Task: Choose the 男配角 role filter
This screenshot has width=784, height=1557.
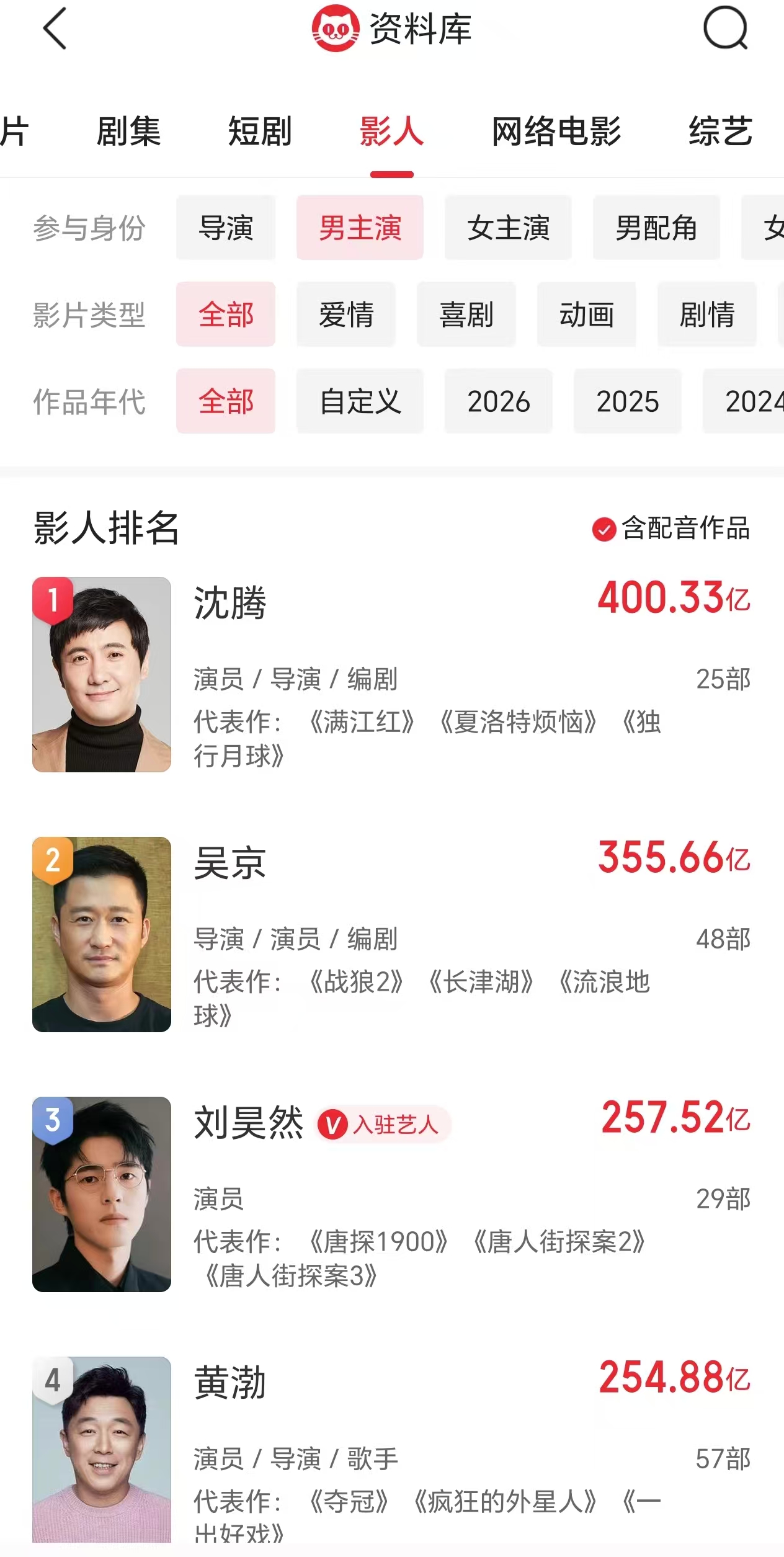Action: click(x=656, y=228)
